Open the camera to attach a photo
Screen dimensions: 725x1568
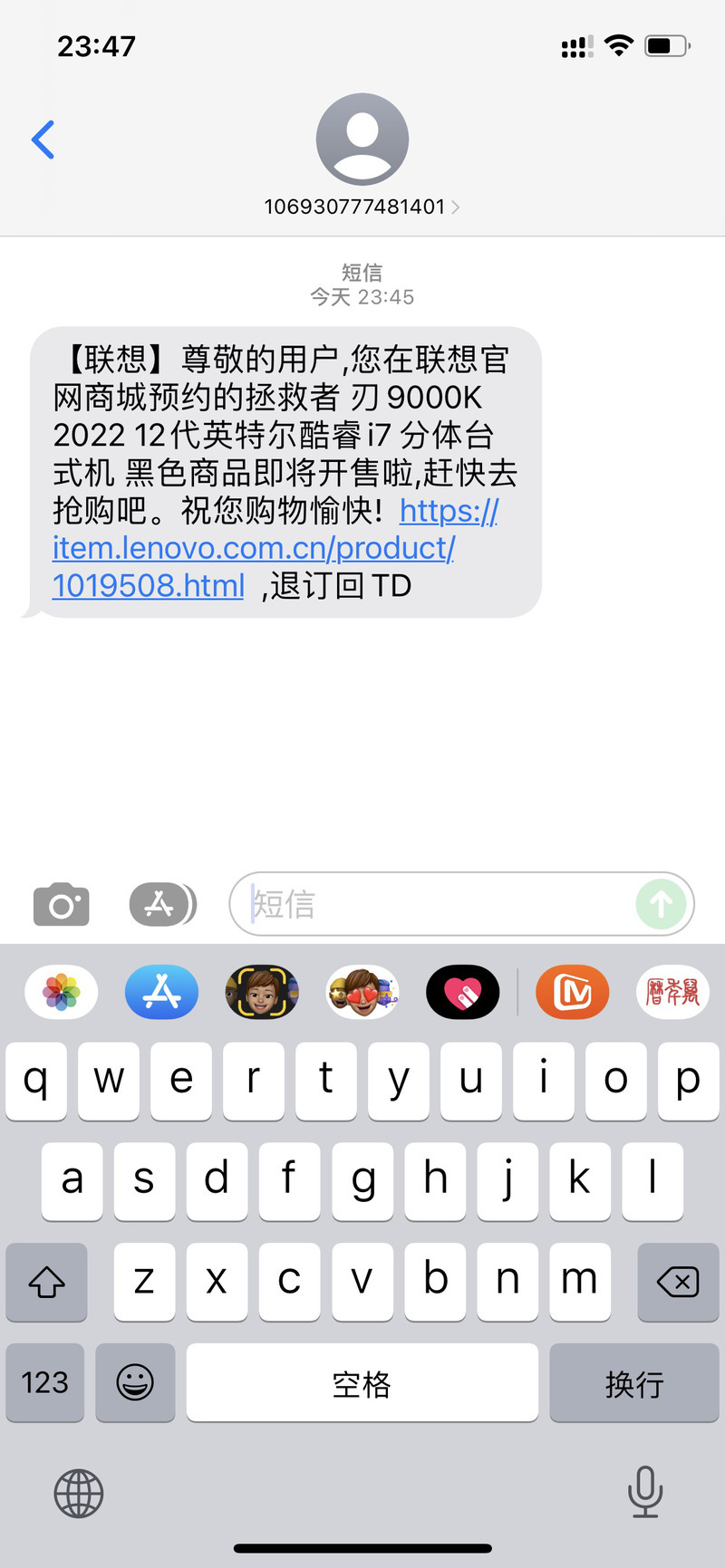pyautogui.click(x=62, y=904)
